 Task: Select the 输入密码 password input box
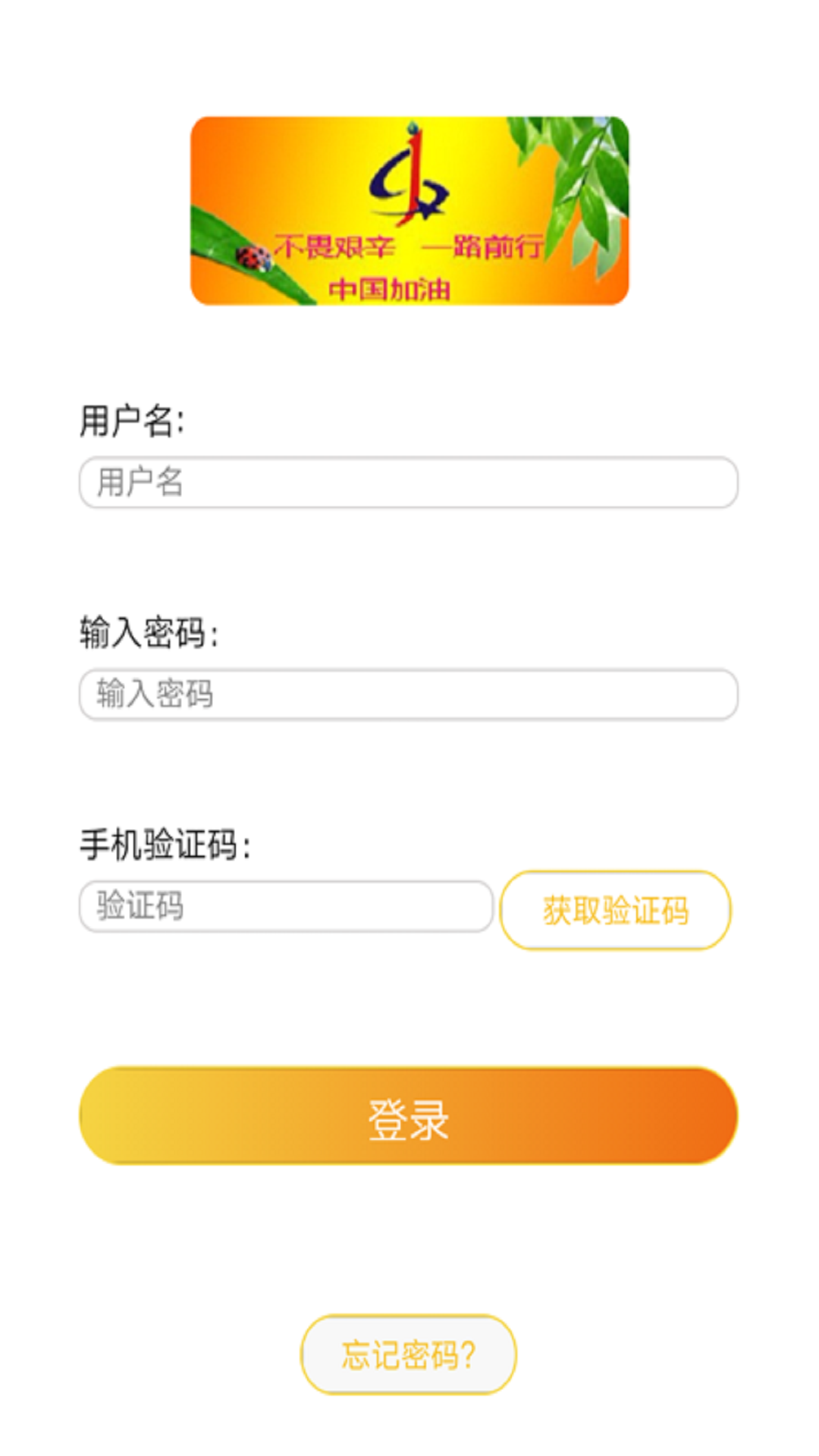tap(409, 692)
